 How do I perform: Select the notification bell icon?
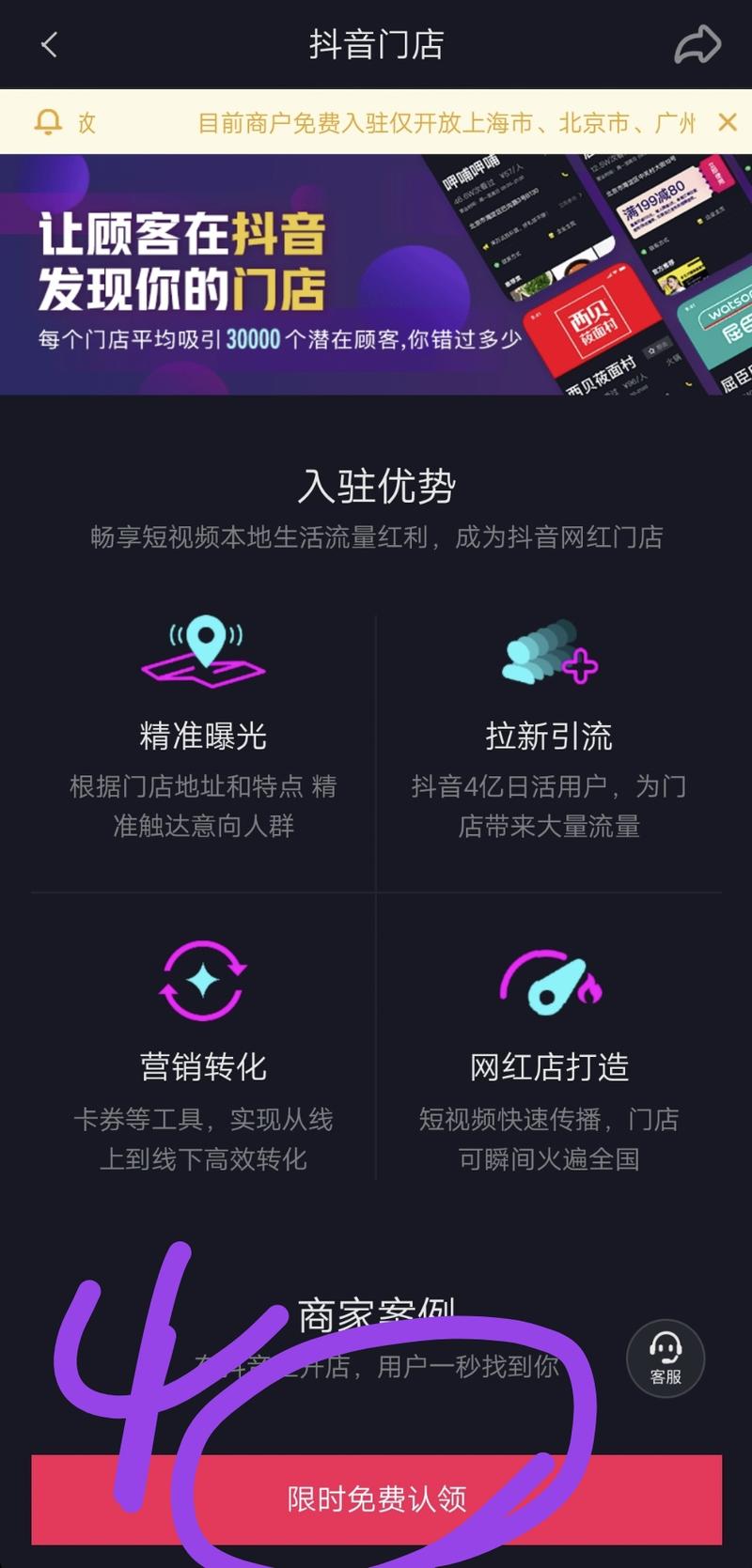coord(49,121)
